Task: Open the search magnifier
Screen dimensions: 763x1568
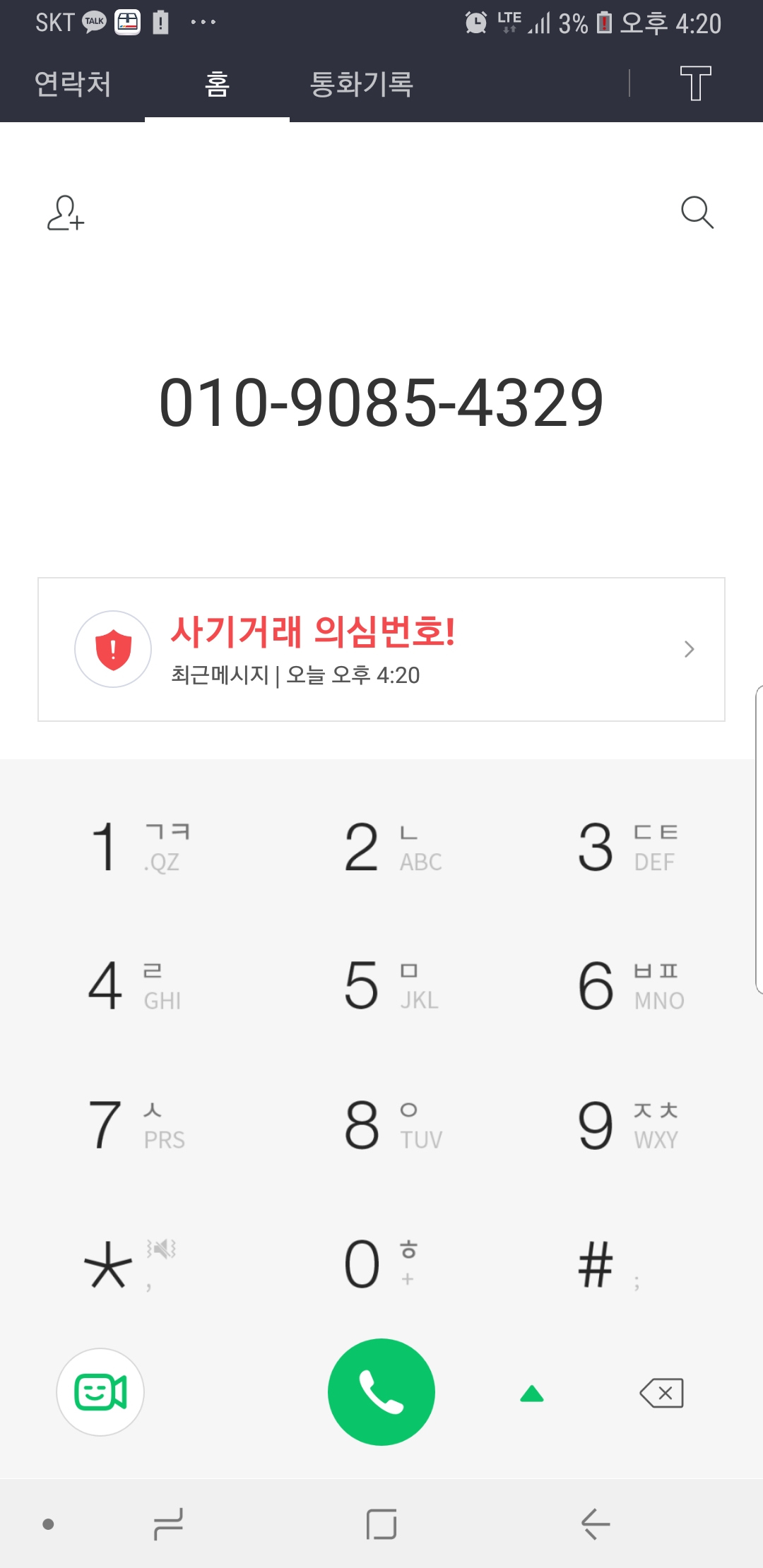Action: point(697,213)
